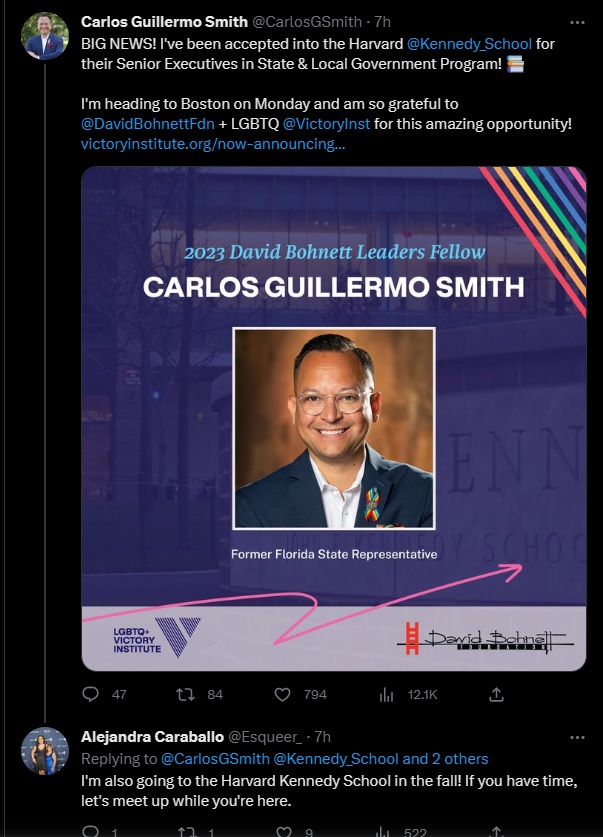Open the victoryinstitute.org link

(213, 144)
